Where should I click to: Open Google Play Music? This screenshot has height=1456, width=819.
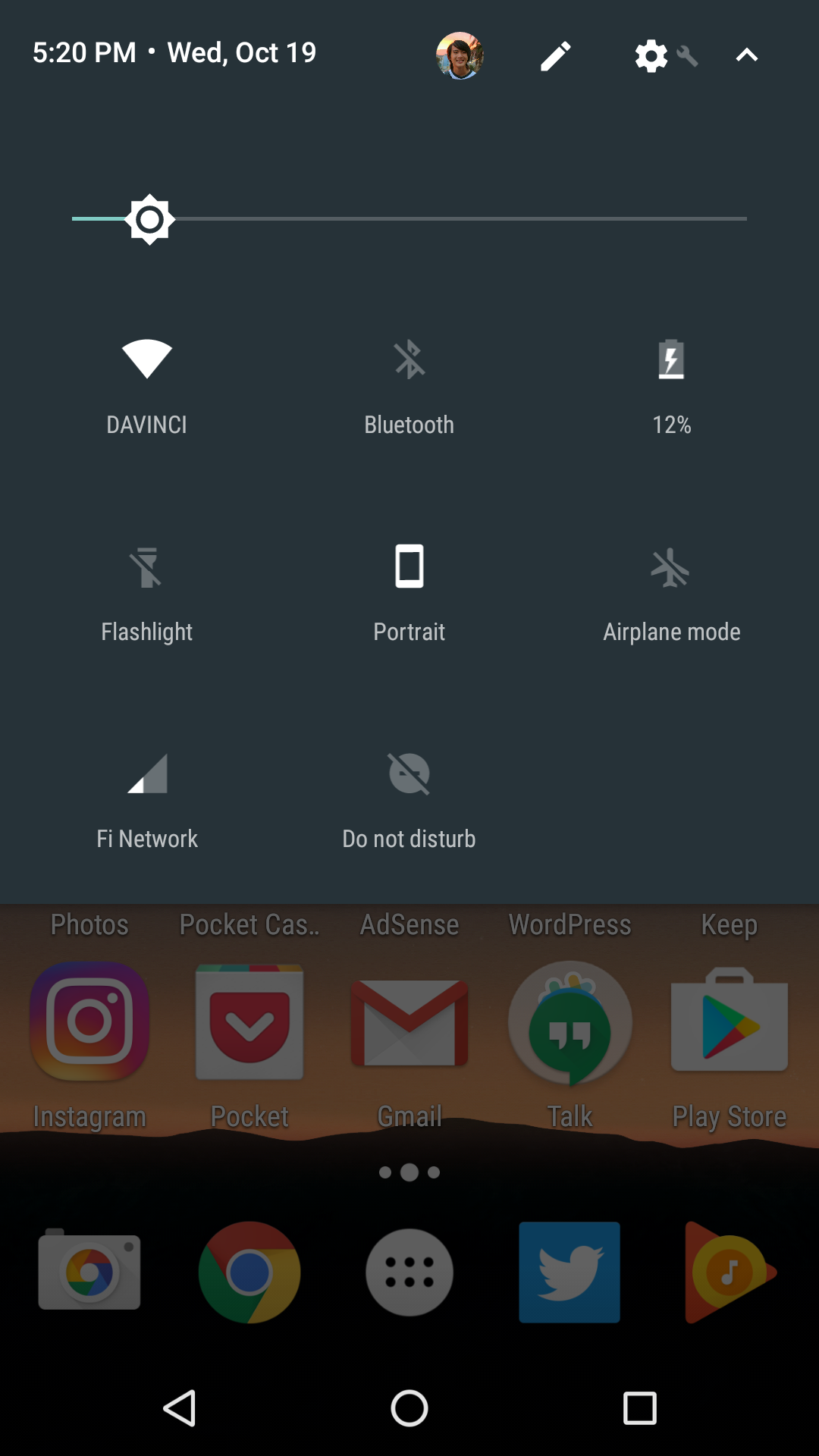point(730,1272)
